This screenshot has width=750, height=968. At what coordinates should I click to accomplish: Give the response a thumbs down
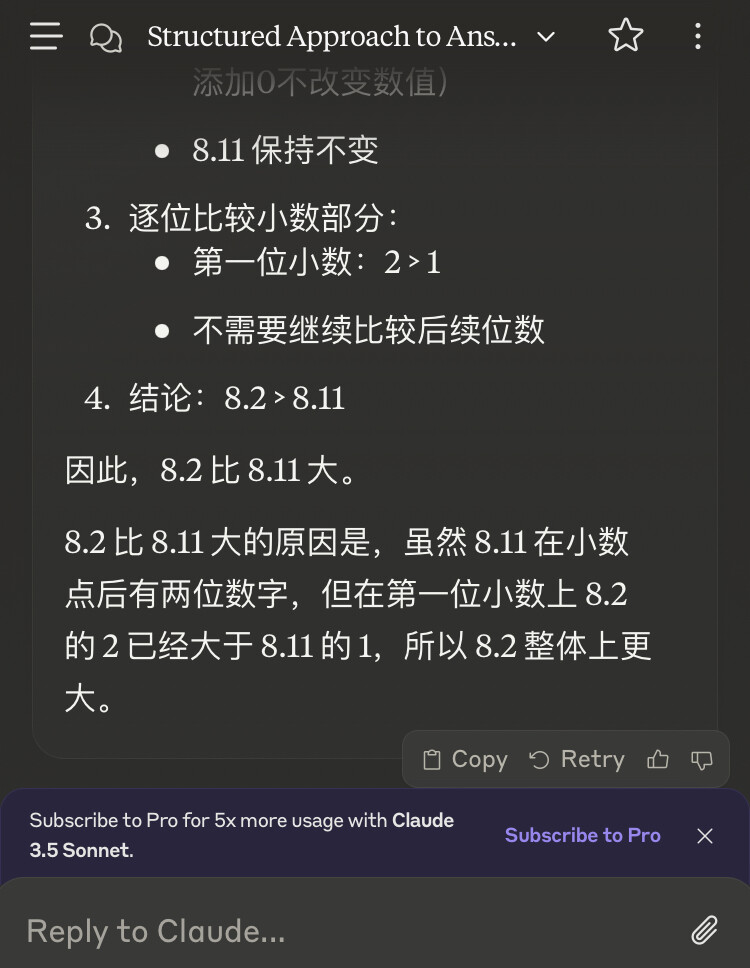click(x=702, y=759)
